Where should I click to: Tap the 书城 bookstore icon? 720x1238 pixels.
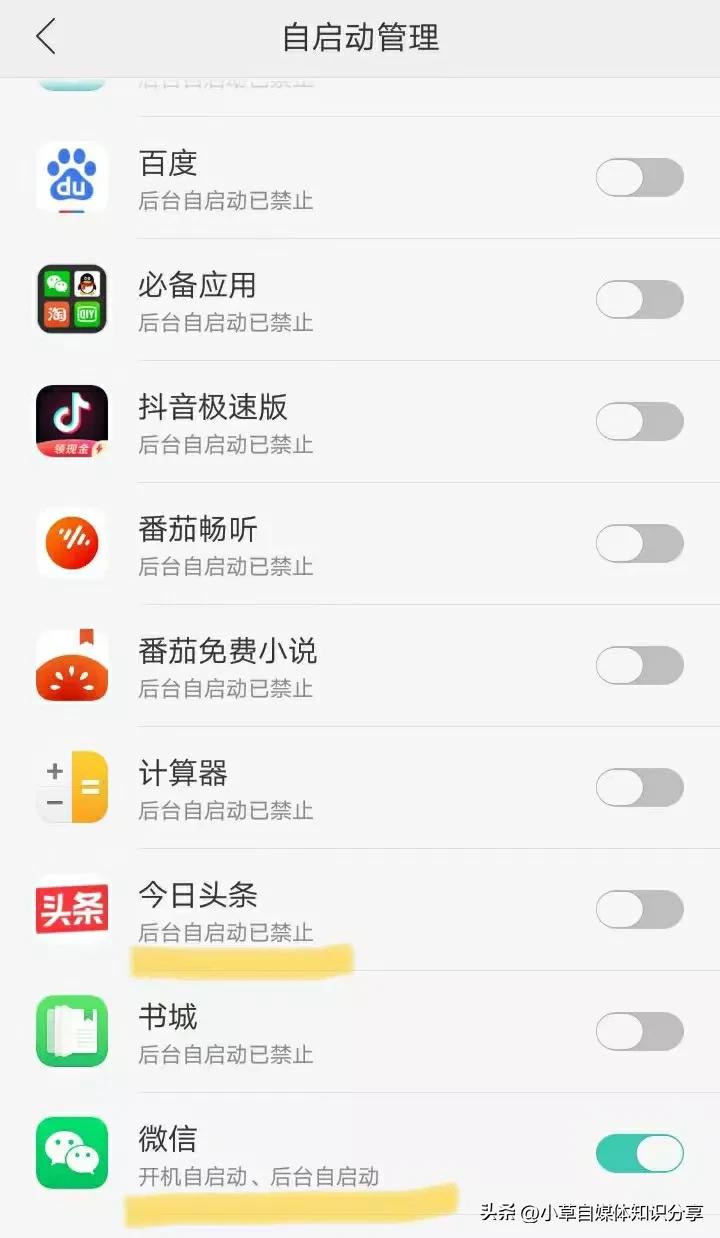(71, 1030)
